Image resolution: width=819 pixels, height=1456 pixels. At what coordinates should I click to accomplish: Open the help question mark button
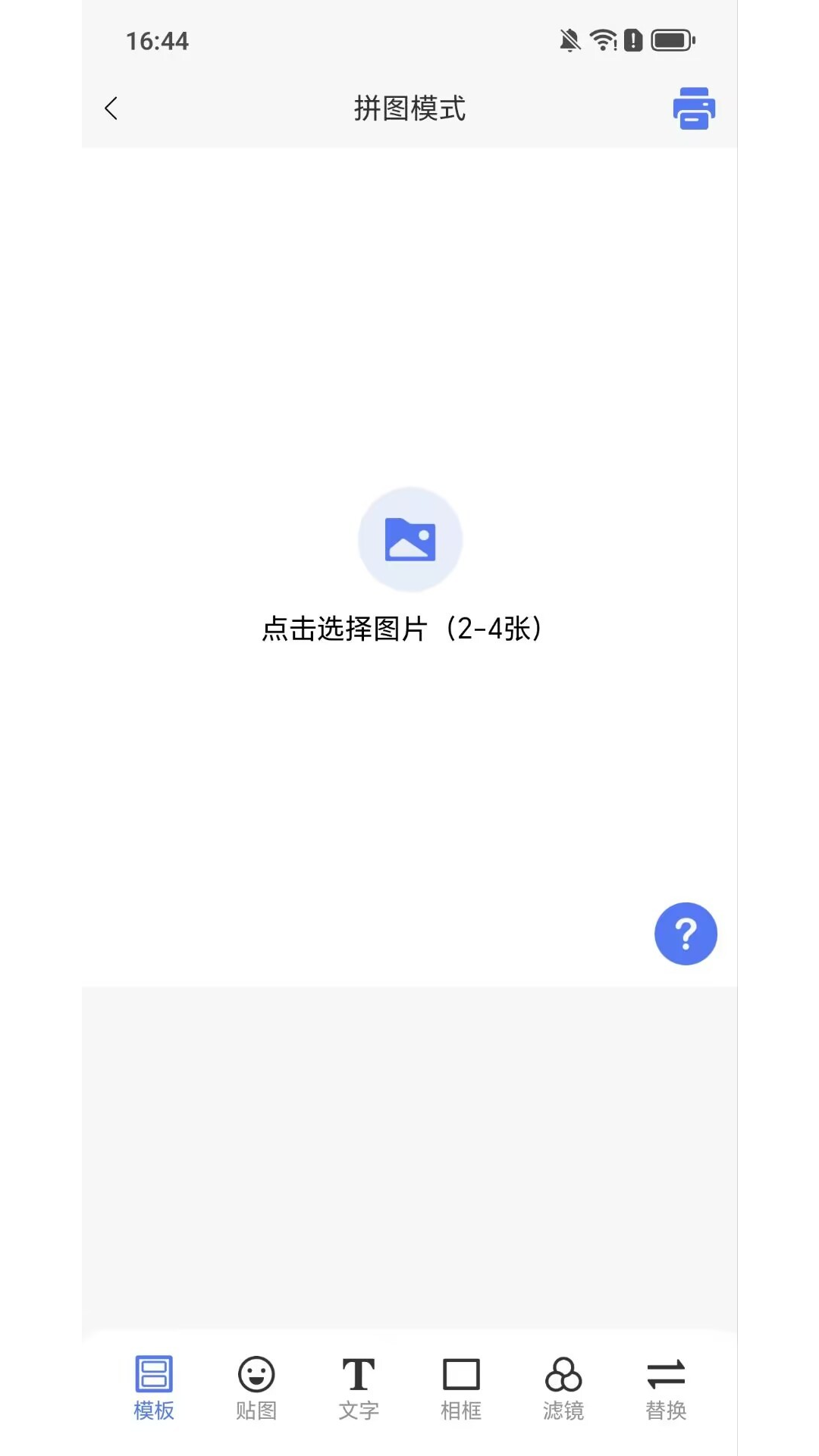click(x=686, y=934)
